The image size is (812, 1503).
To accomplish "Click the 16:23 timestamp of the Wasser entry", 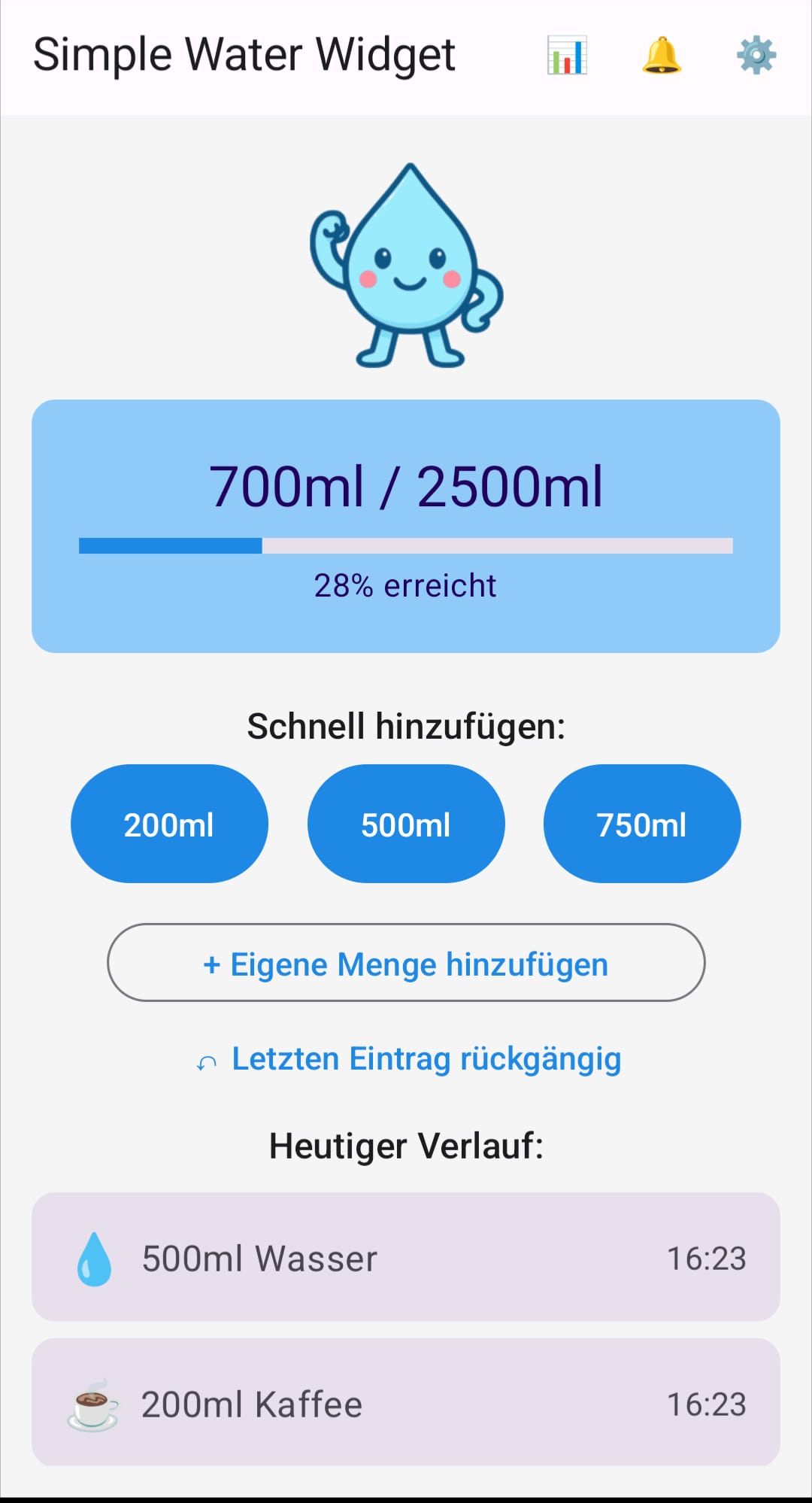I will tap(705, 1257).
